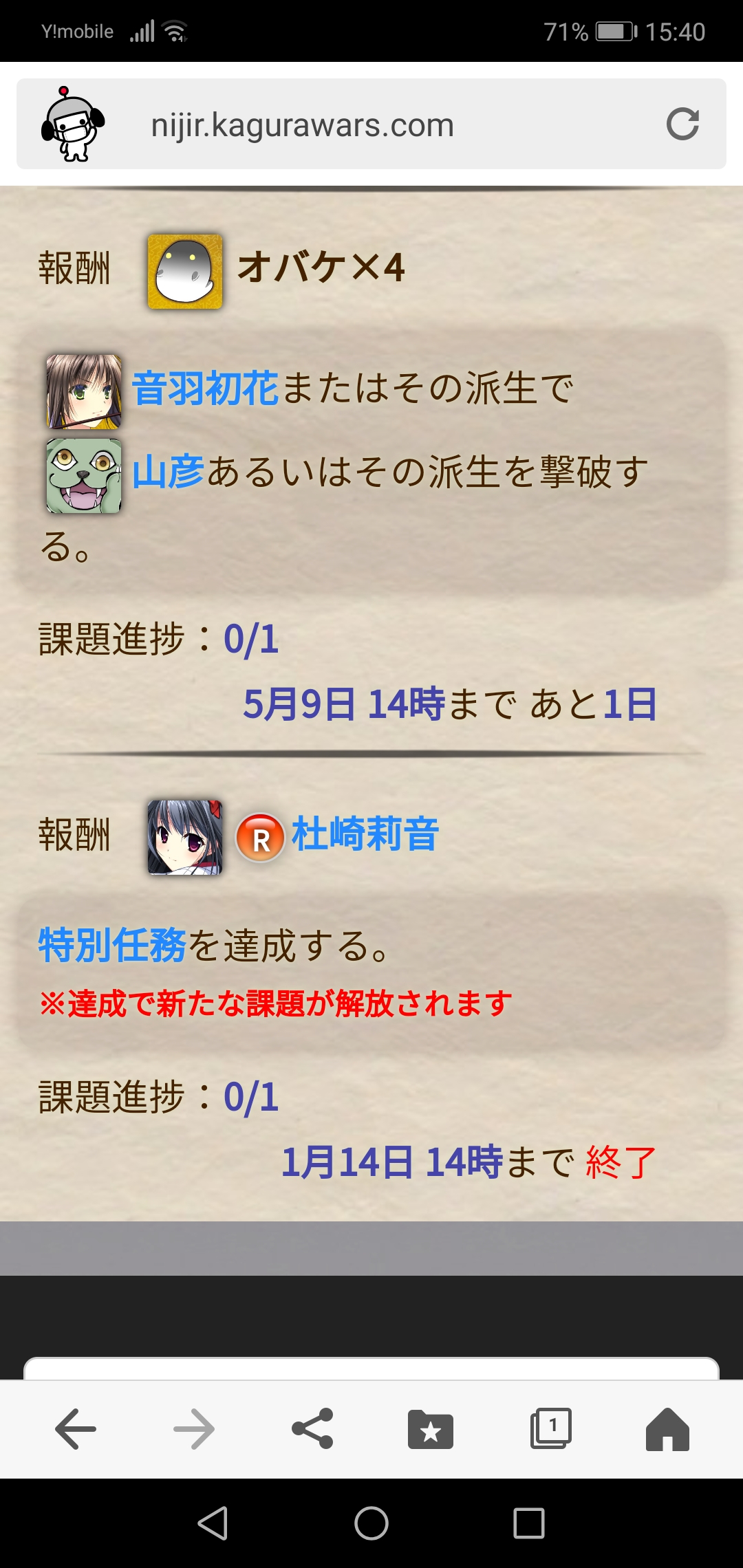Open the 山彦 link
Screen dimensions: 743x1568
point(169,473)
